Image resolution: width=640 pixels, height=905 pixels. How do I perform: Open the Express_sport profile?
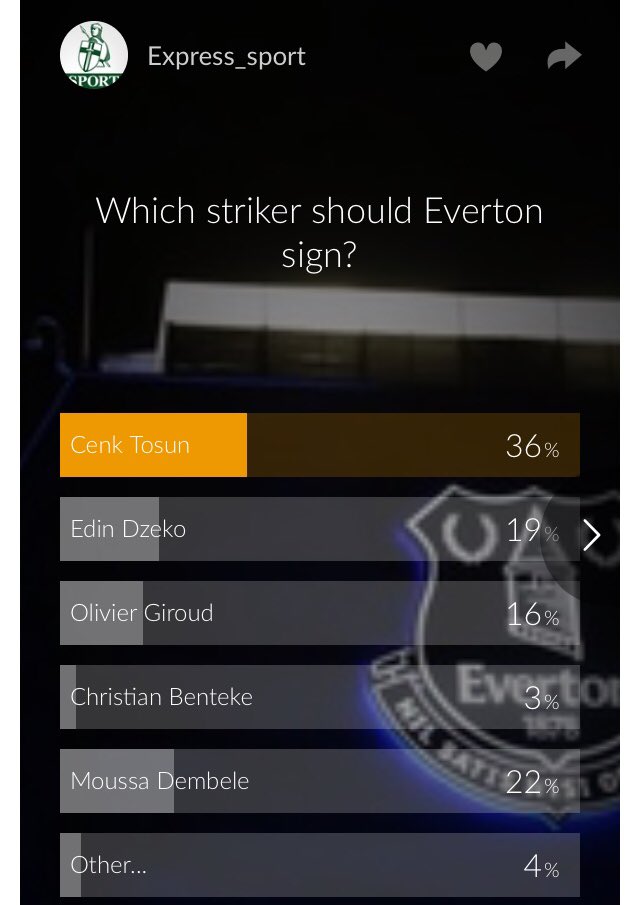click(226, 57)
